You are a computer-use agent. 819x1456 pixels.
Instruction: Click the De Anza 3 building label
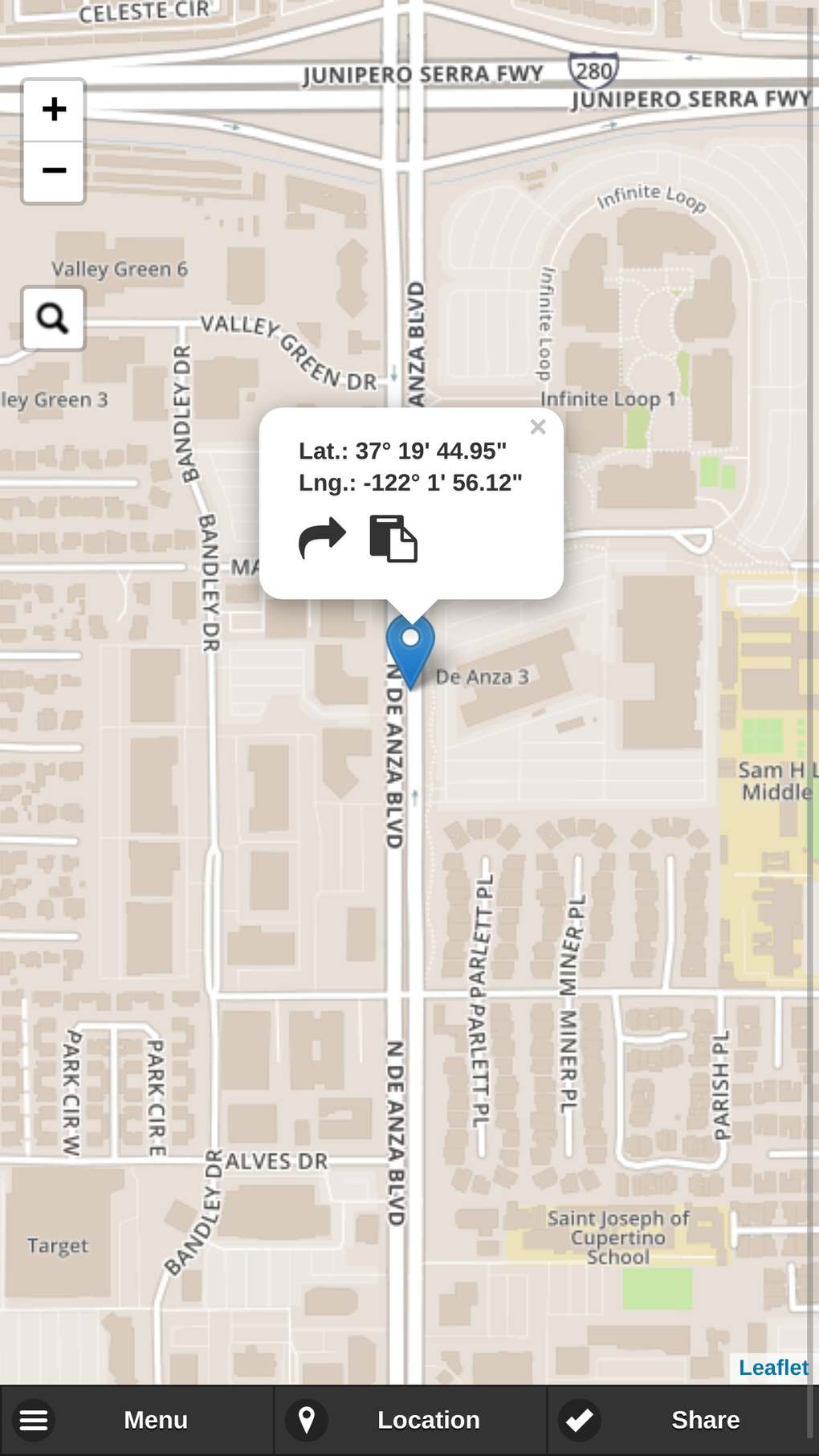[482, 676]
